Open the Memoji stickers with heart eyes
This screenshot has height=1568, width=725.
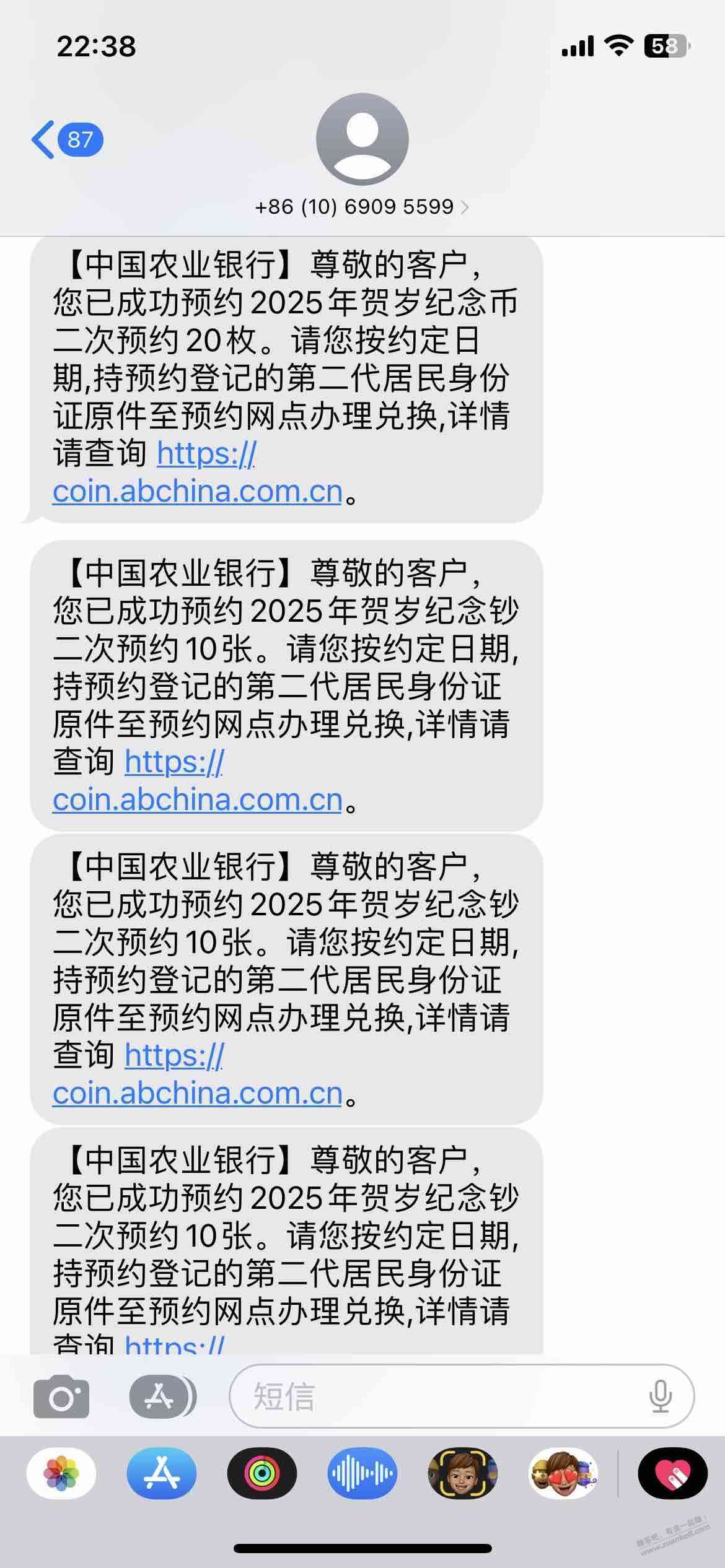(x=563, y=1473)
